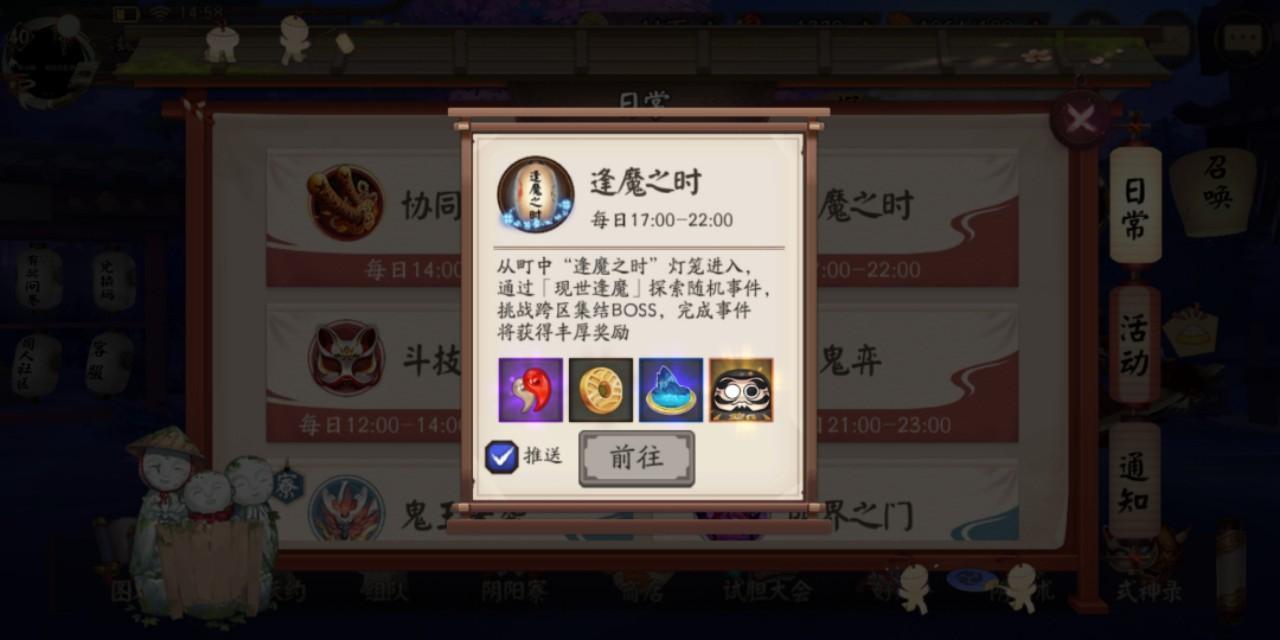
Task: View the gold coin reward item
Action: click(x=601, y=390)
